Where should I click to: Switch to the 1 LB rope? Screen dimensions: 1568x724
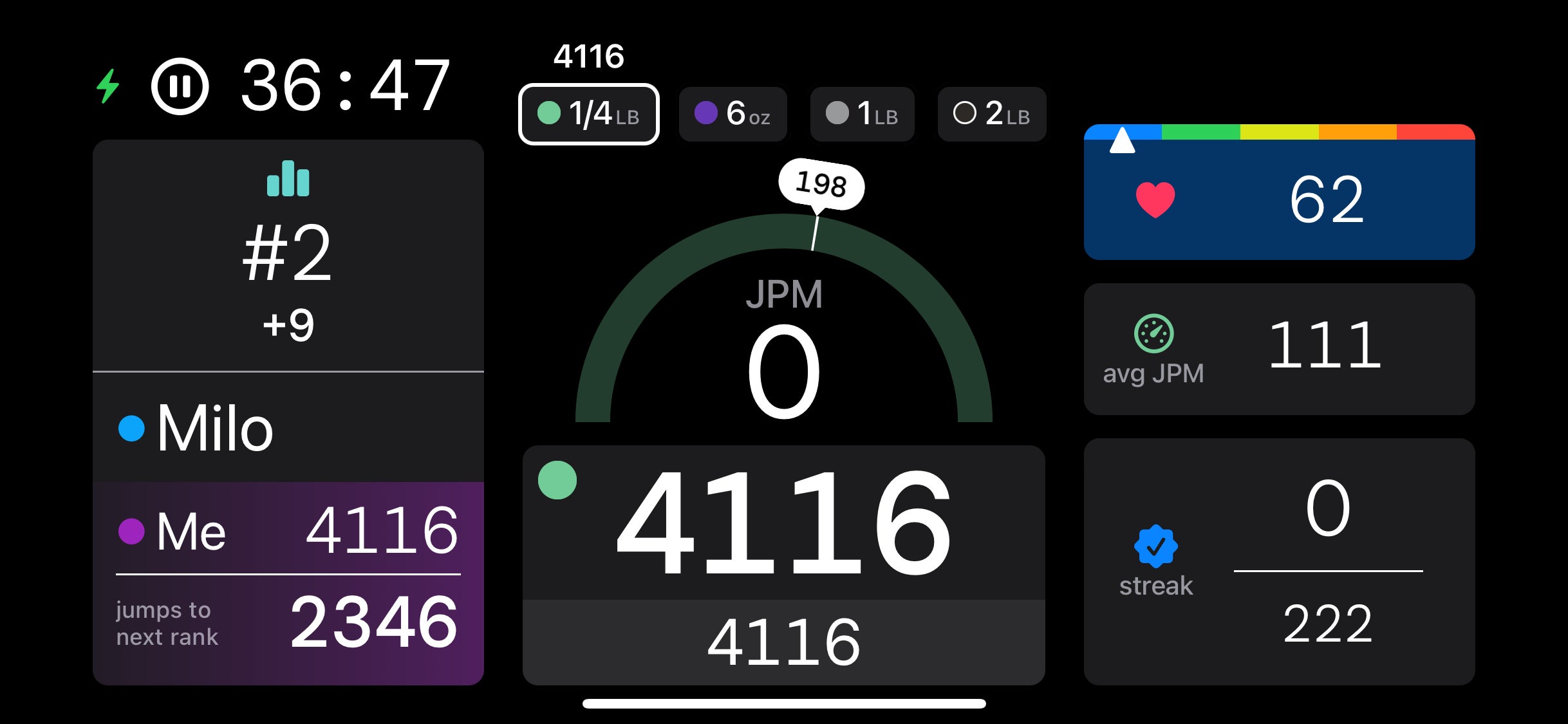click(862, 114)
